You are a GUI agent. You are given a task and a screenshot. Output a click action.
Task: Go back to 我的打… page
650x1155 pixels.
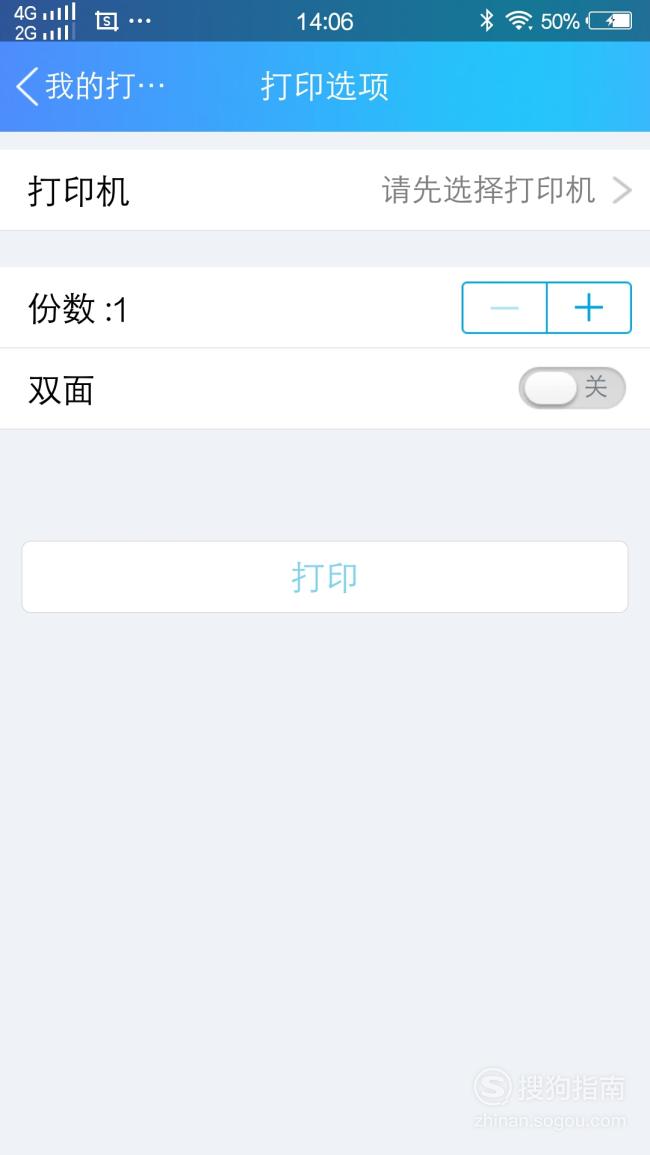(x=90, y=86)
